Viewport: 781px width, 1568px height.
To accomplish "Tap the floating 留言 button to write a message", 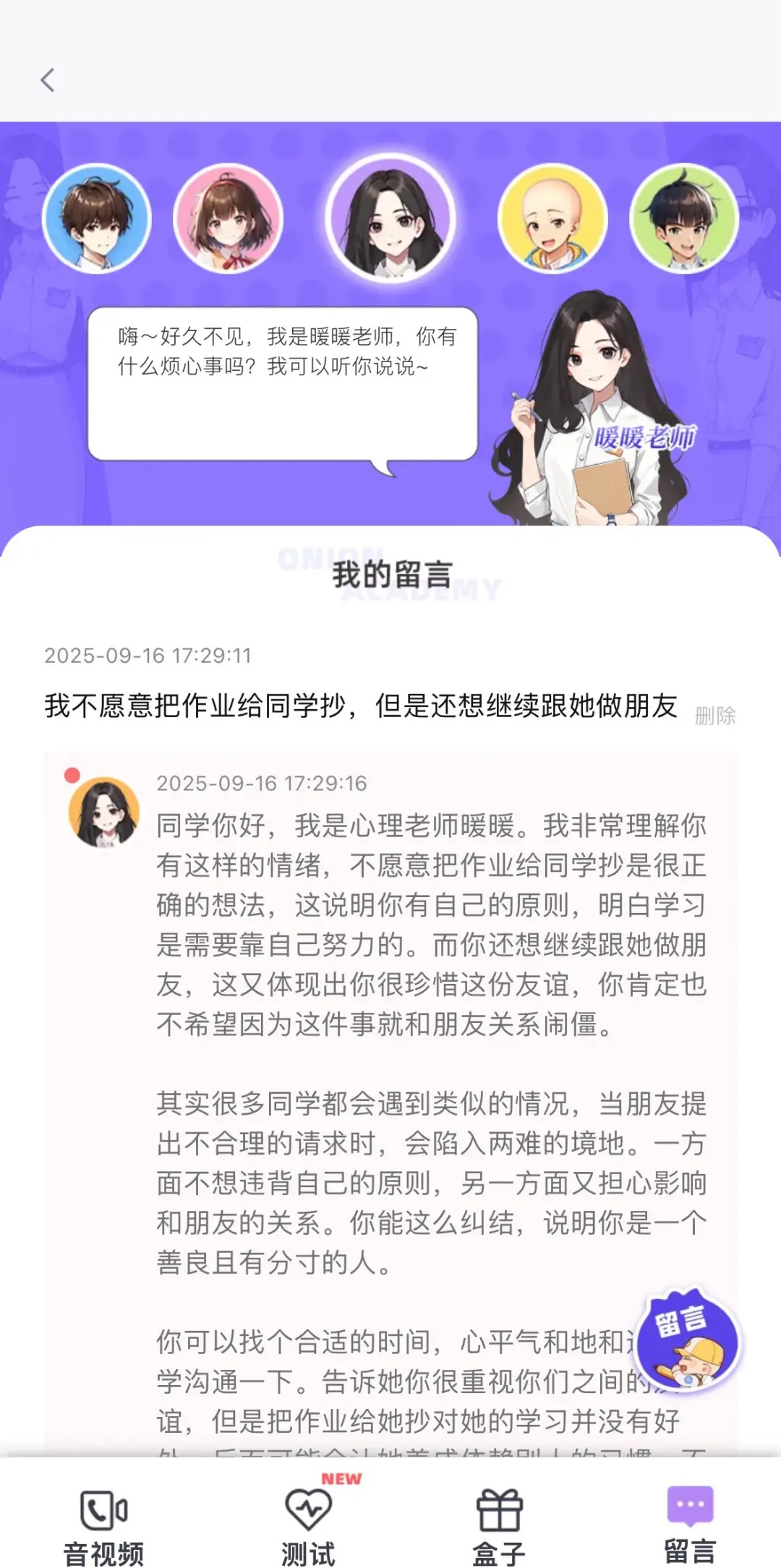I will pos(688,1341).
